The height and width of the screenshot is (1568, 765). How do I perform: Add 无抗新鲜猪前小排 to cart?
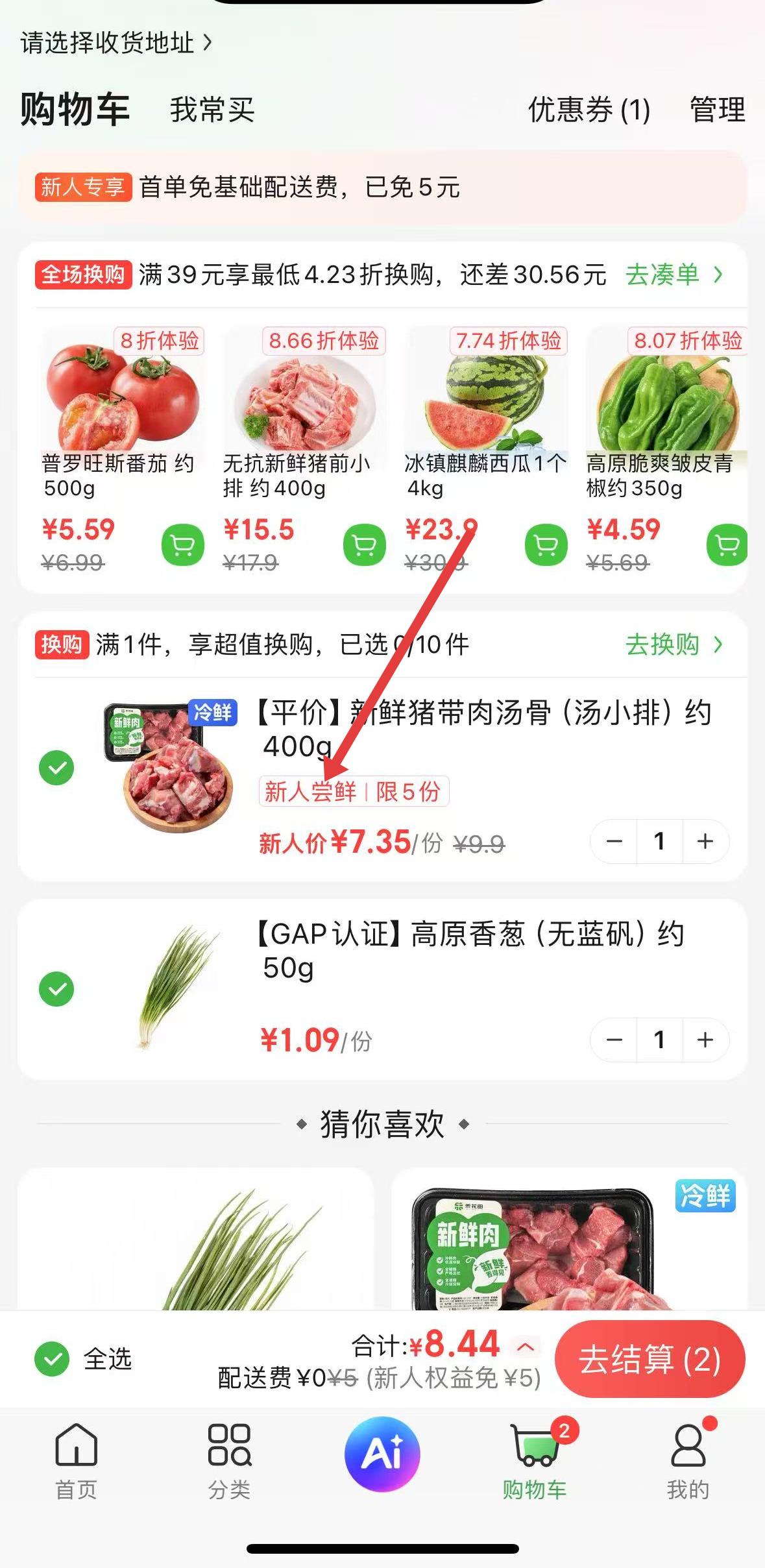[364, 545]
